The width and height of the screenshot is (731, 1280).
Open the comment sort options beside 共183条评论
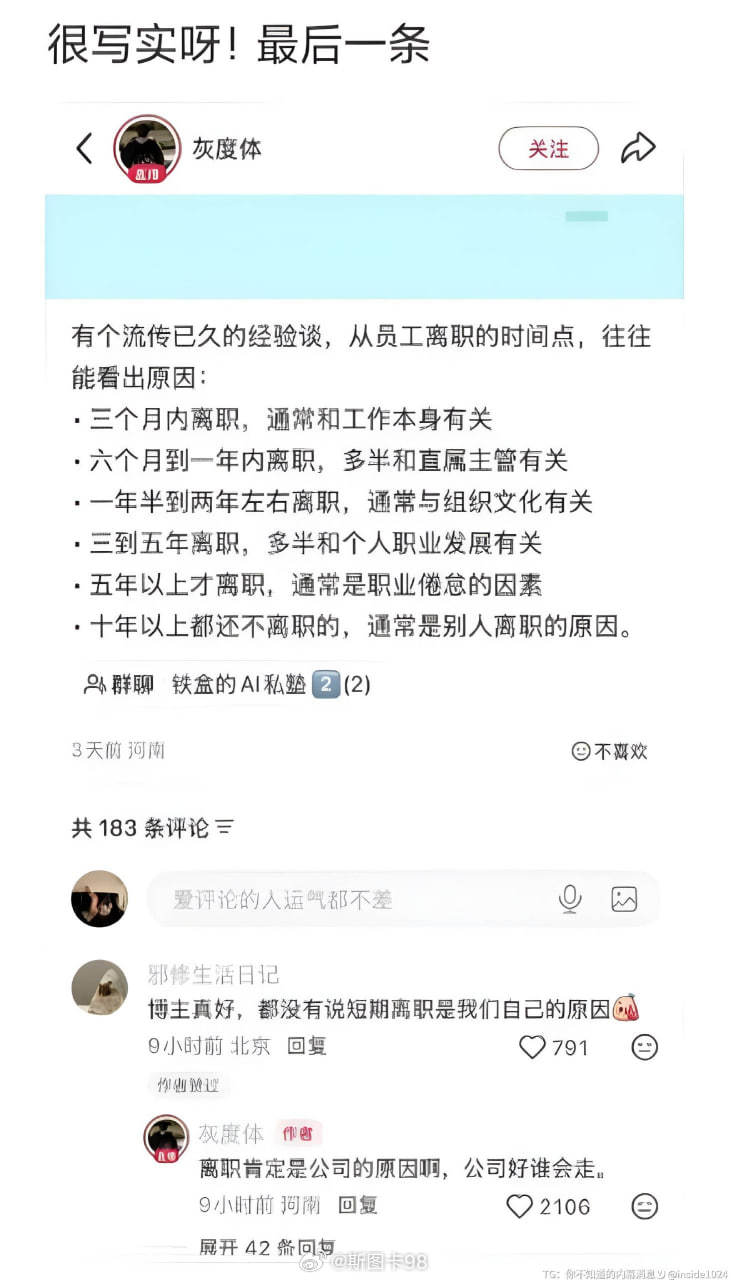tap(224, 827)
